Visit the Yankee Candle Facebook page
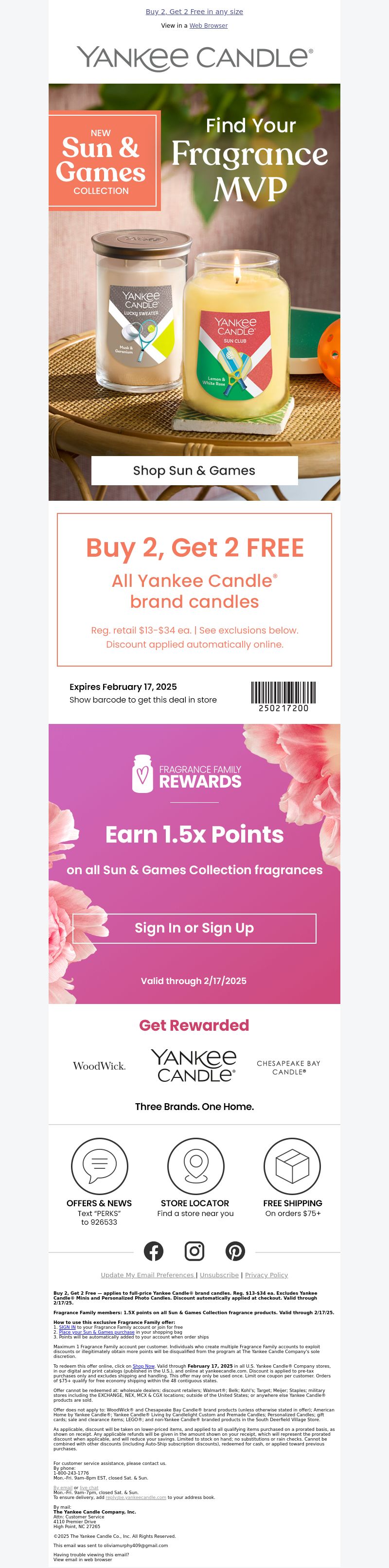Viewport: 389px width, 1568px height. click(x=153, y=1251)
